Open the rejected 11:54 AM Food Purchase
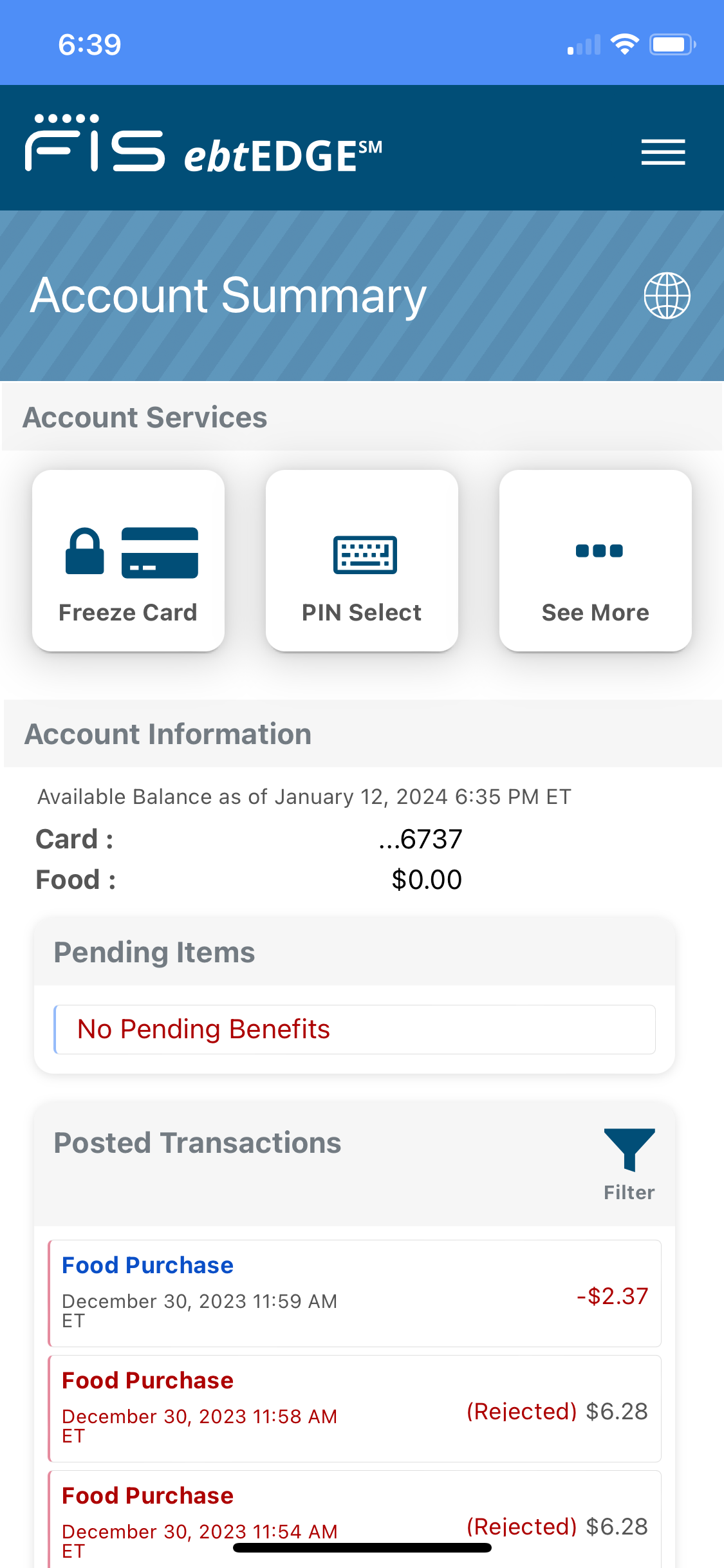 tap(355, 1519)
